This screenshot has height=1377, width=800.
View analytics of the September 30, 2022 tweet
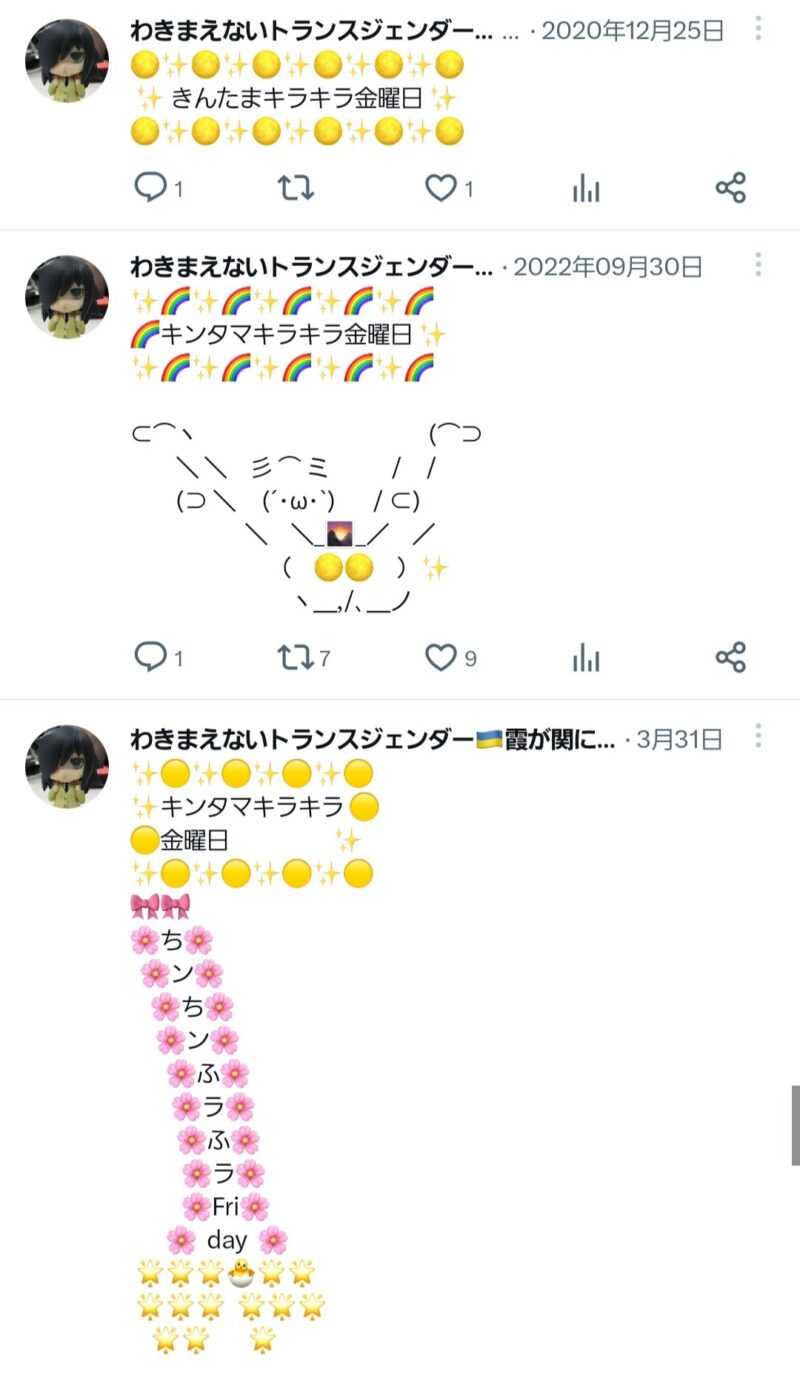click(x=586, y=658)
